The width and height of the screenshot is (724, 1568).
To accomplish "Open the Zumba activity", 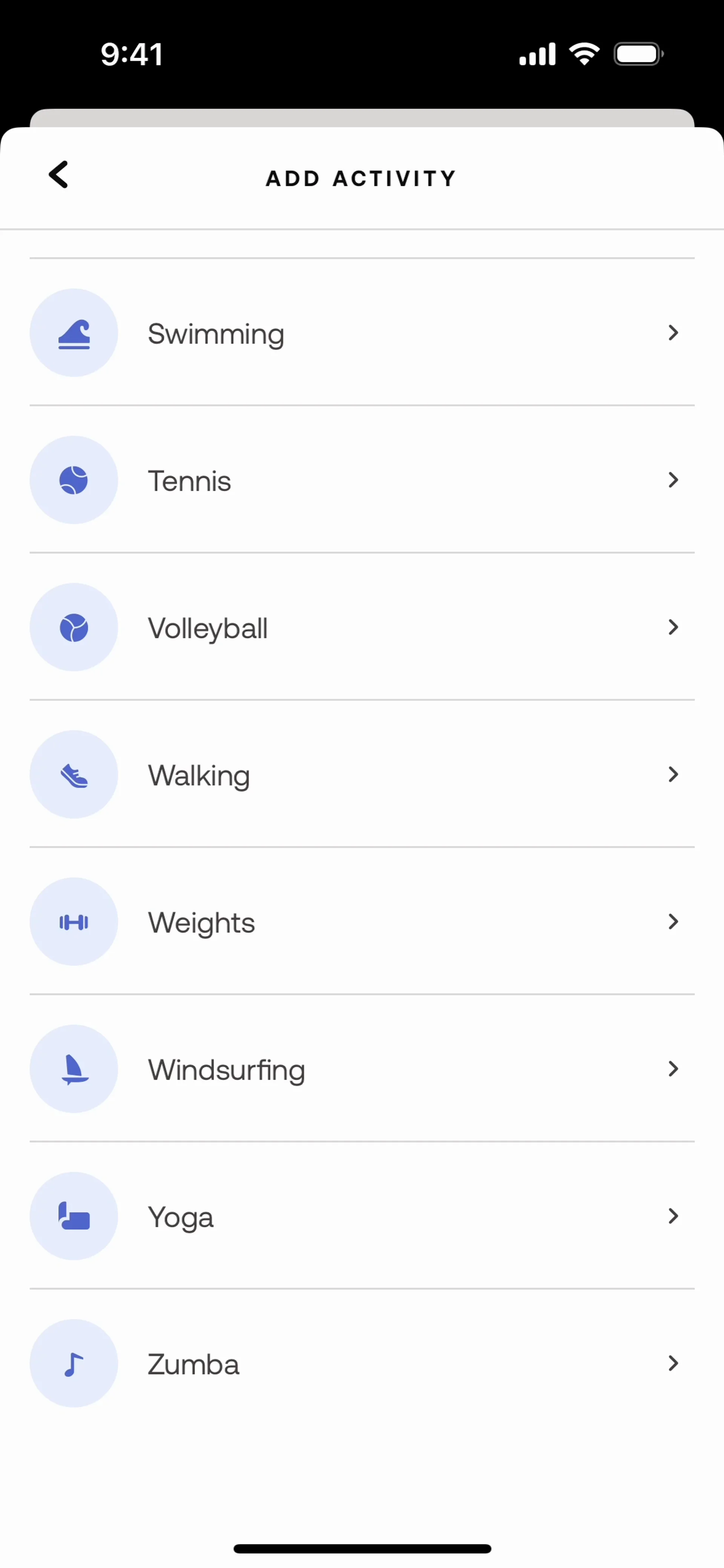I will click(362, 1364).
